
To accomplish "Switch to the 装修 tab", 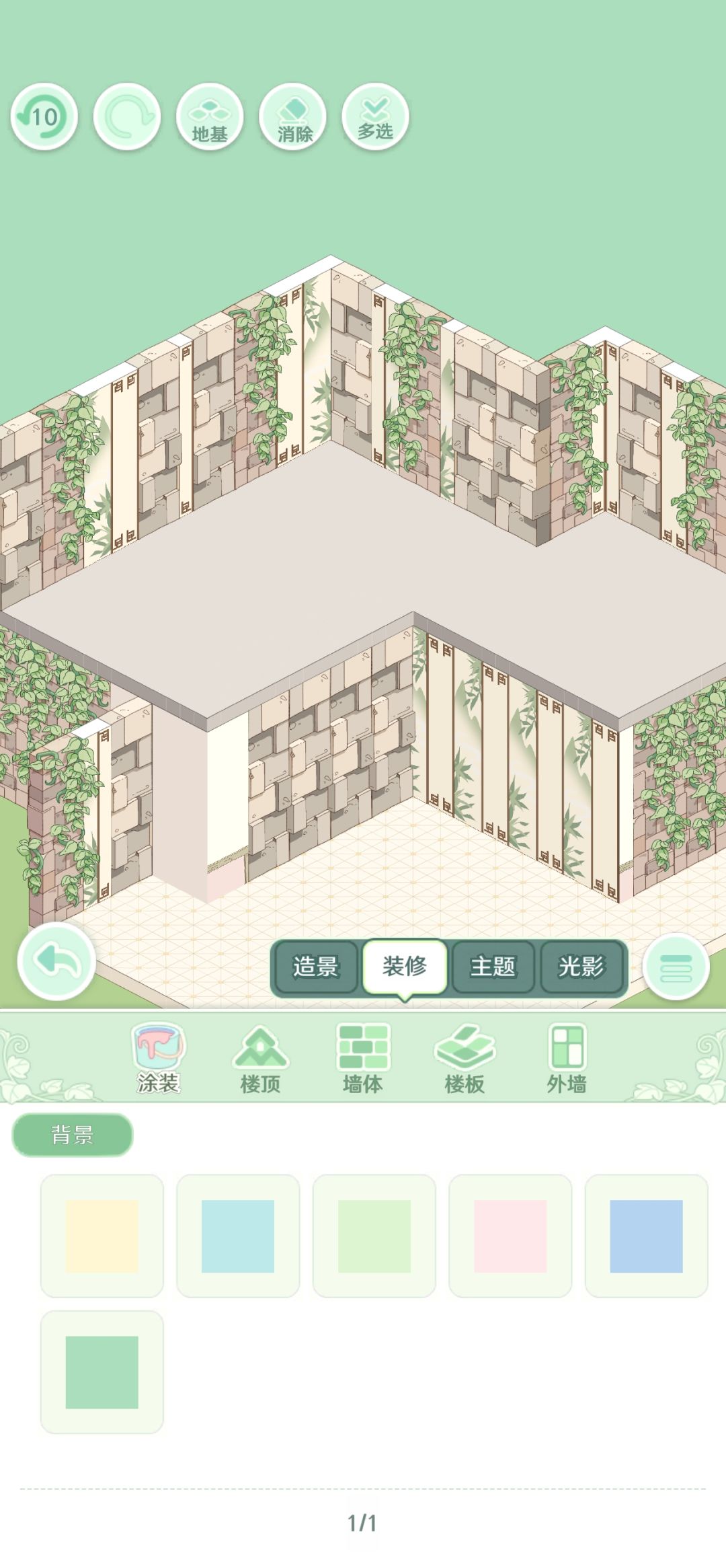I will coord(405,967).
